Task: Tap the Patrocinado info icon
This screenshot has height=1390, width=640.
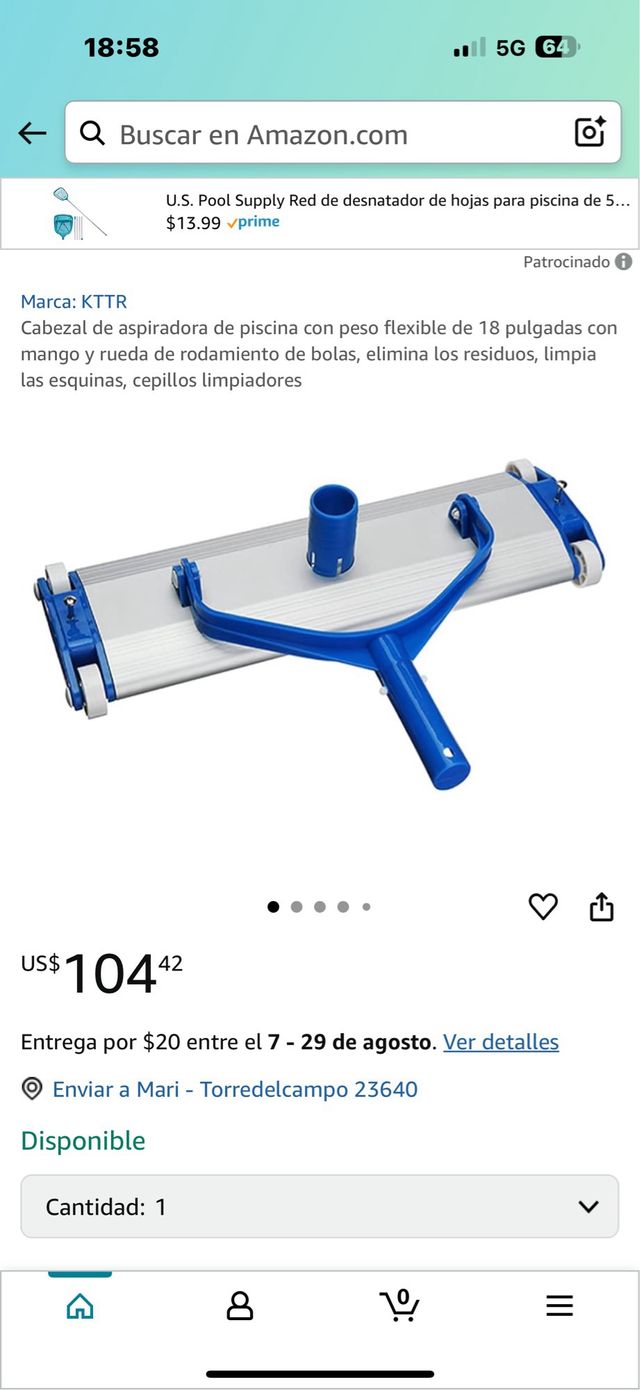Action: click(x=623, y=262)
